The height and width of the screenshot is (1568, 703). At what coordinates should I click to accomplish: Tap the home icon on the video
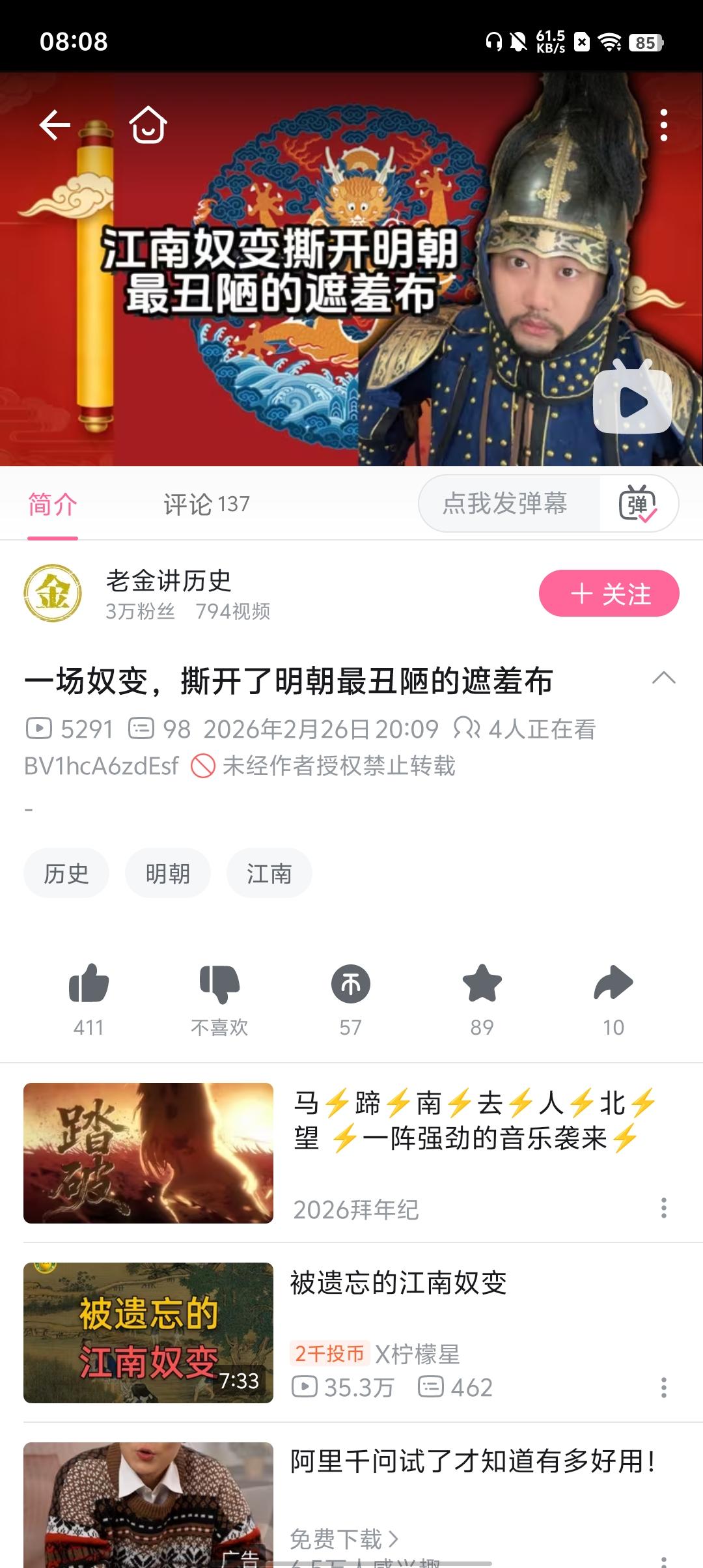tap(148, 124)
